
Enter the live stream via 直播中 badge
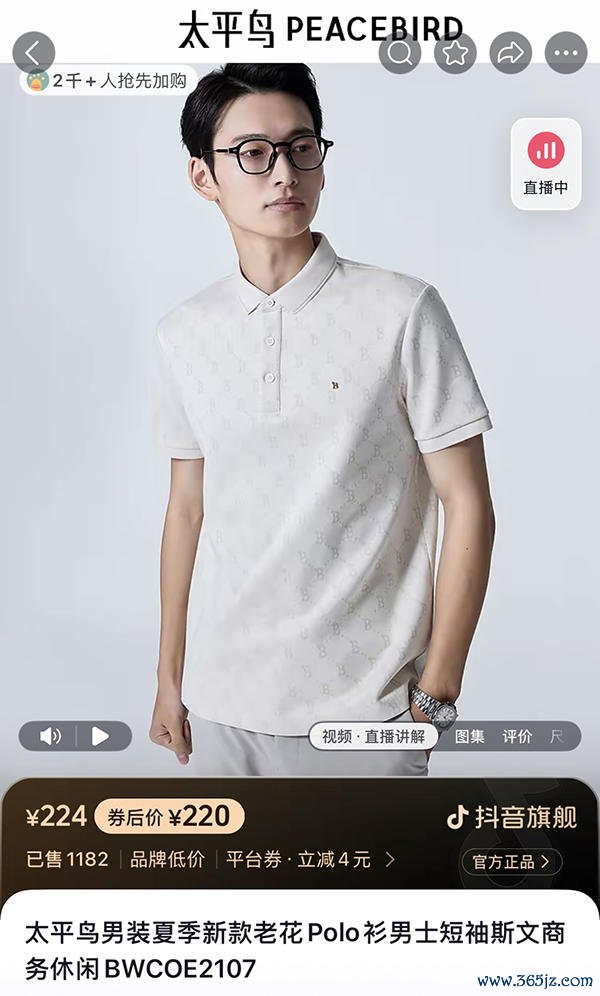(x=546, y=164)
